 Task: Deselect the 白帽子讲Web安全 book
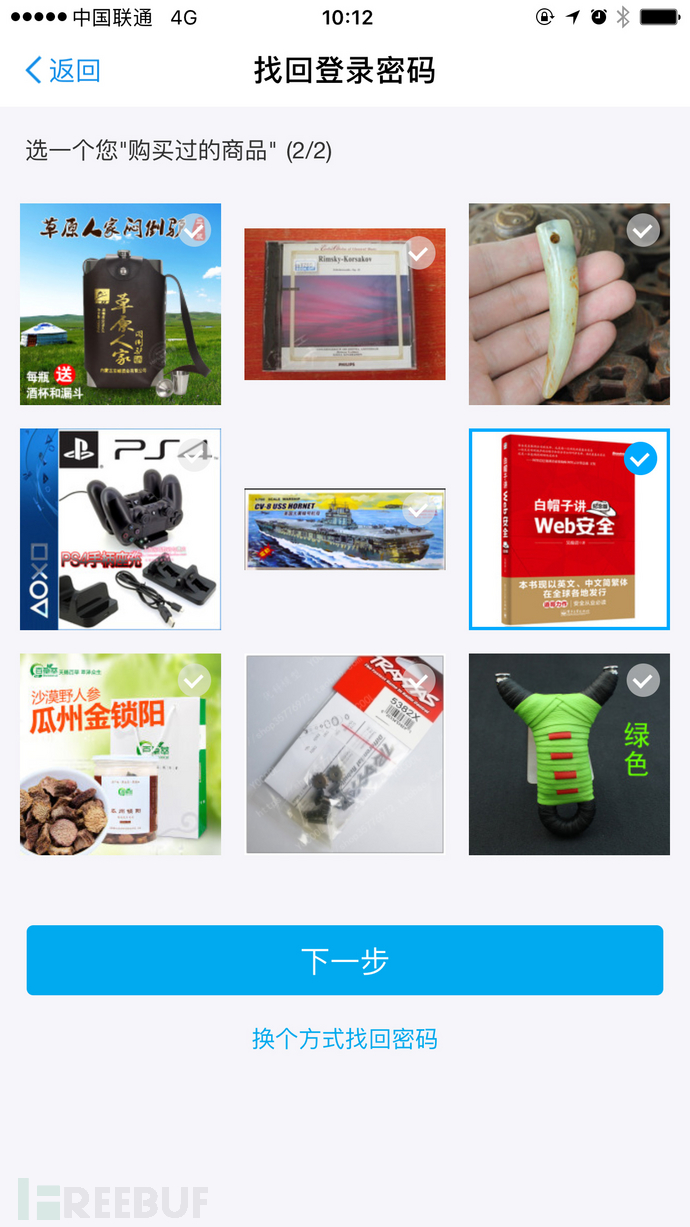point(569,529)
